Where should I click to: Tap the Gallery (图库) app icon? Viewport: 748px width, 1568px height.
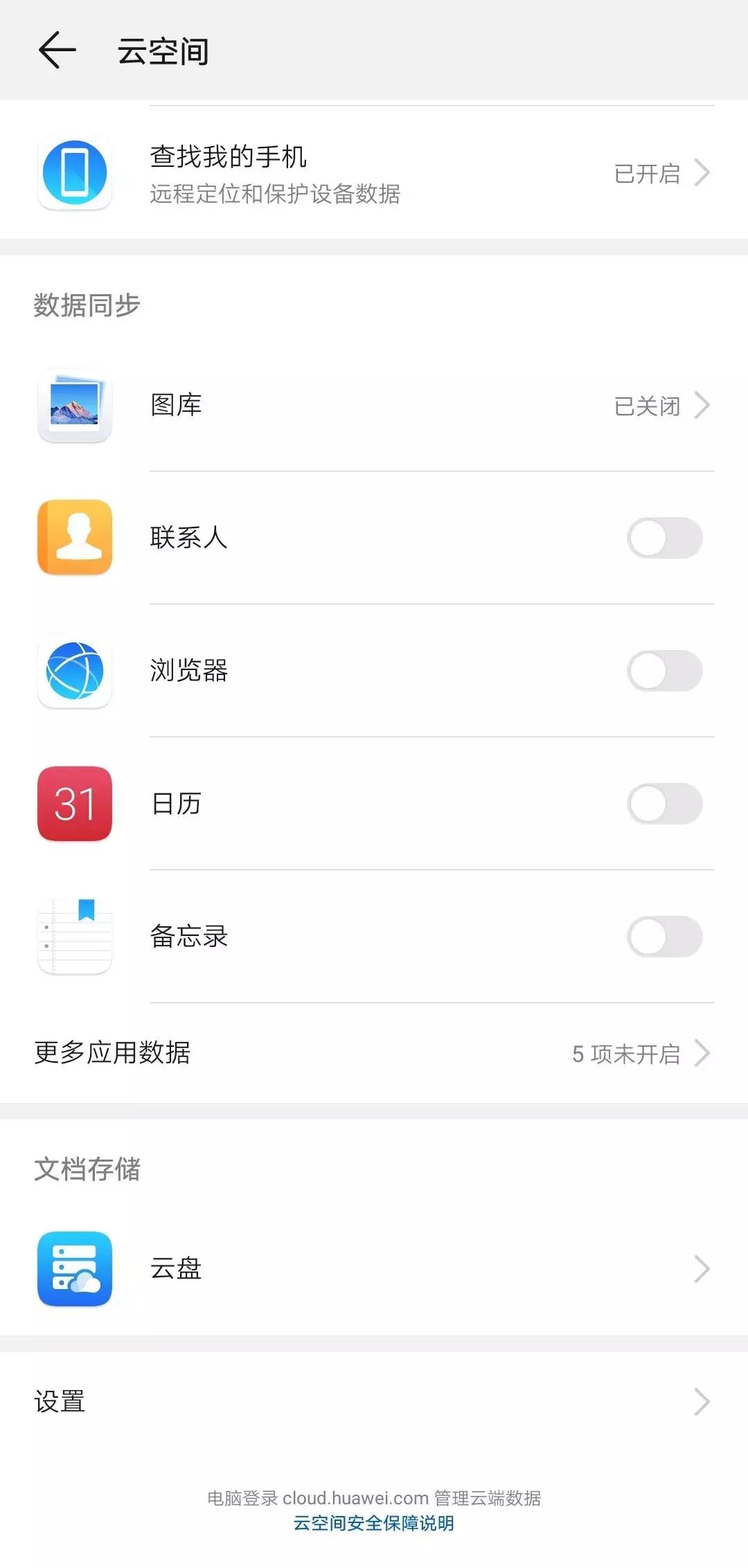[75, 407]
